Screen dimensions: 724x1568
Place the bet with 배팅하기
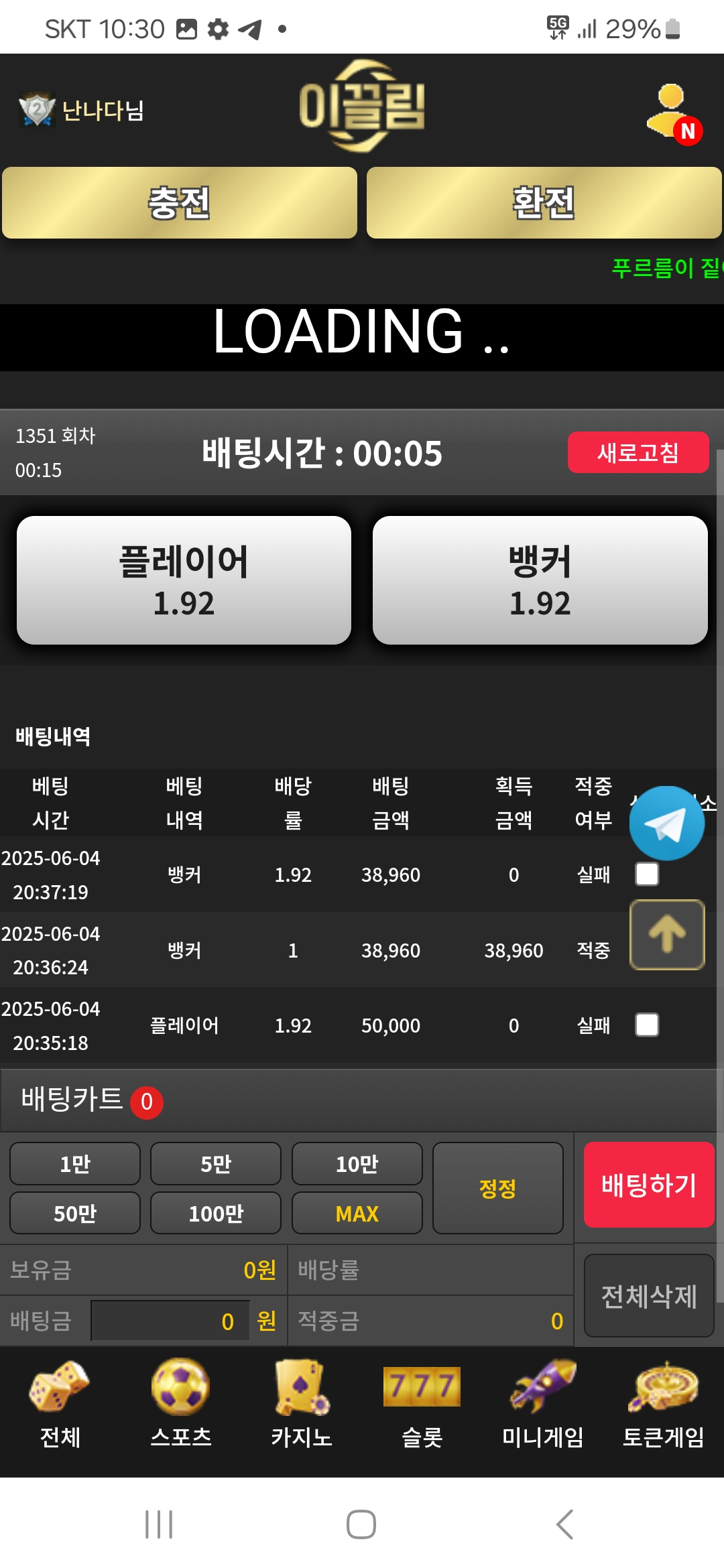[x=648, y=1185]
